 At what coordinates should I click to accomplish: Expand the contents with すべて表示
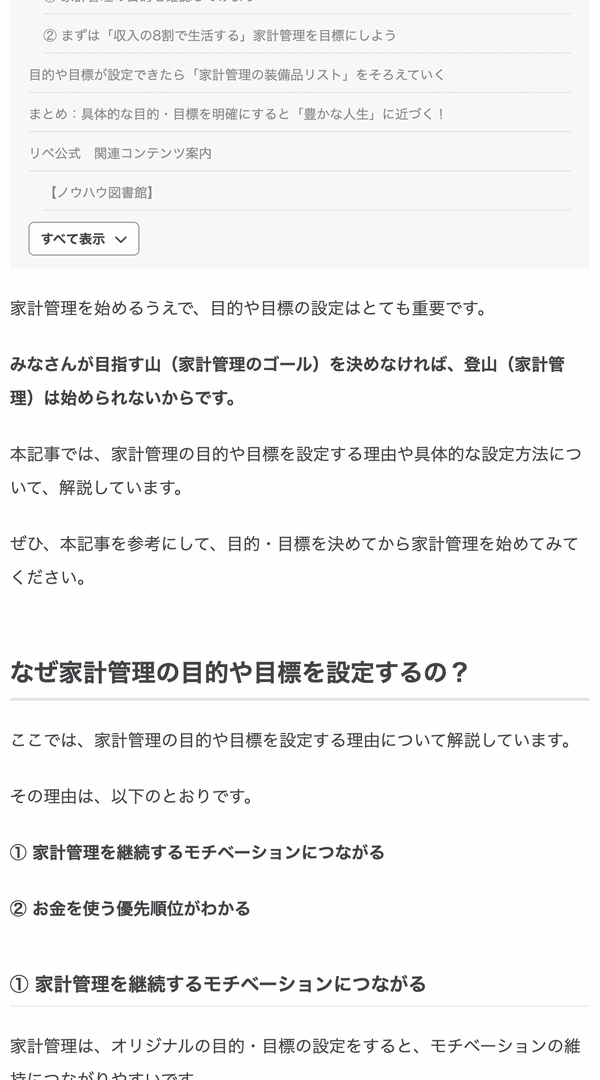[84, 239]
